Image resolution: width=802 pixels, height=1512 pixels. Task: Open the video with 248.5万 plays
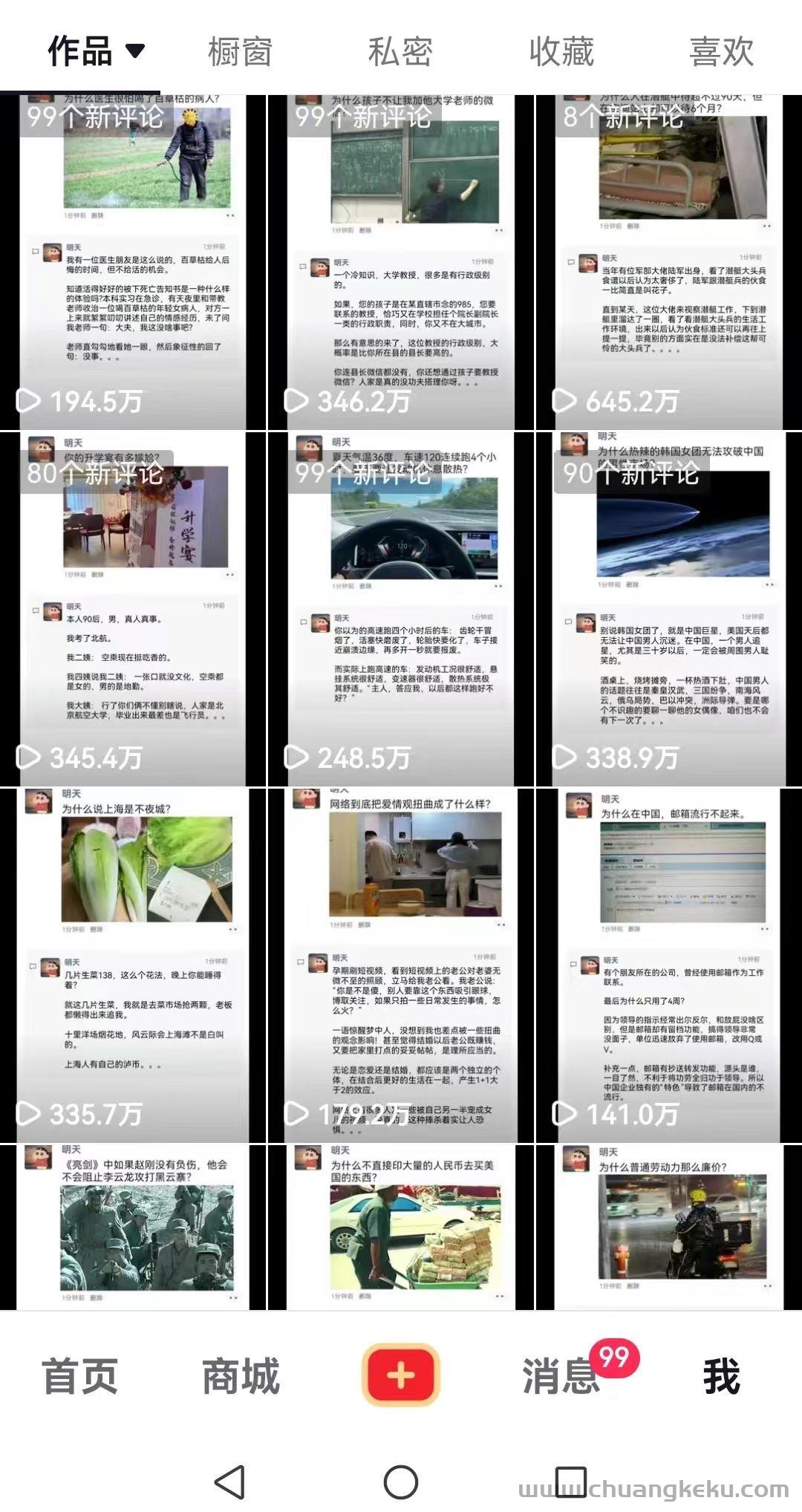[x=401, y=609]
